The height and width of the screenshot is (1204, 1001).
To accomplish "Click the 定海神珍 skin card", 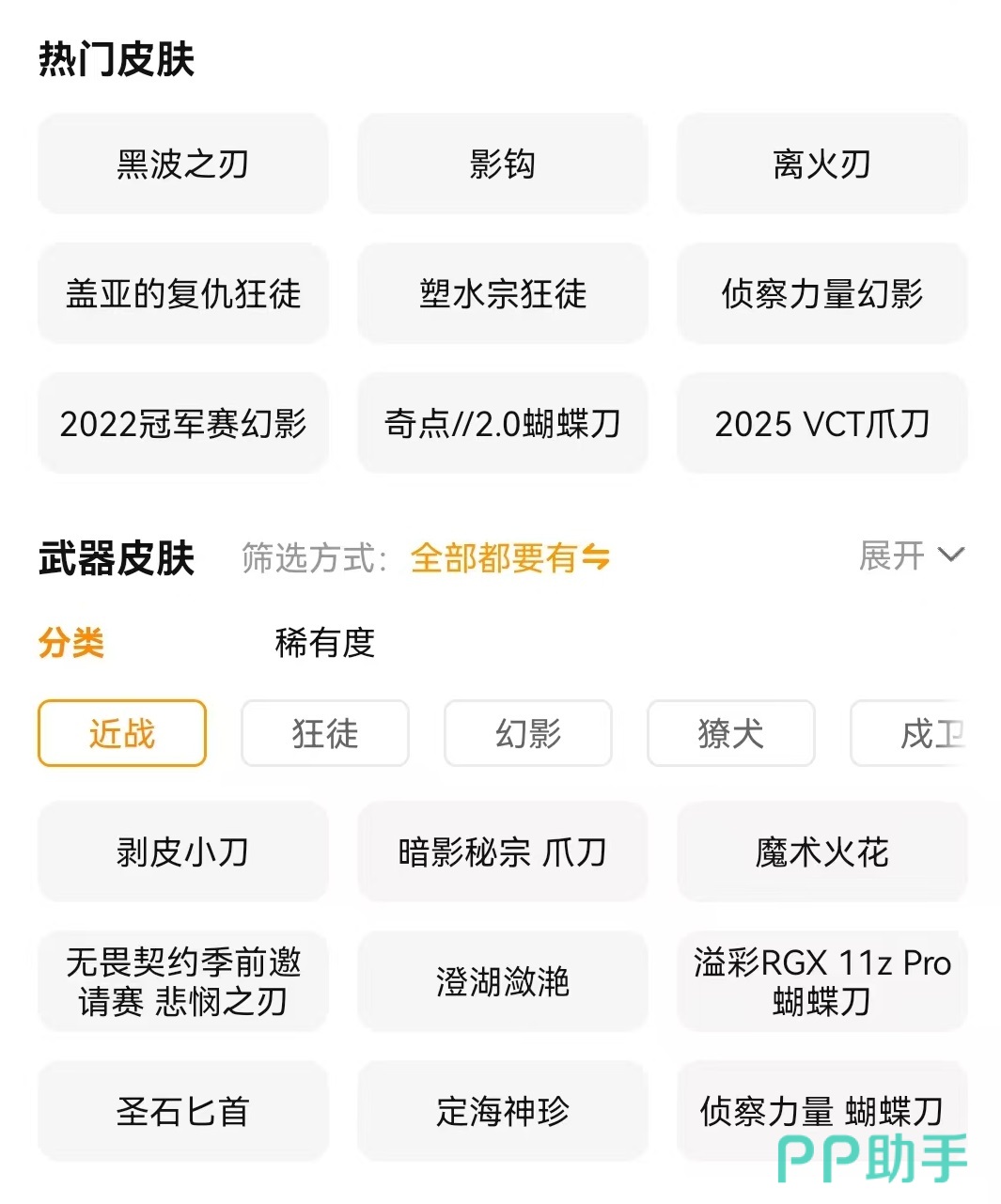I will (x=502, y=1112).
